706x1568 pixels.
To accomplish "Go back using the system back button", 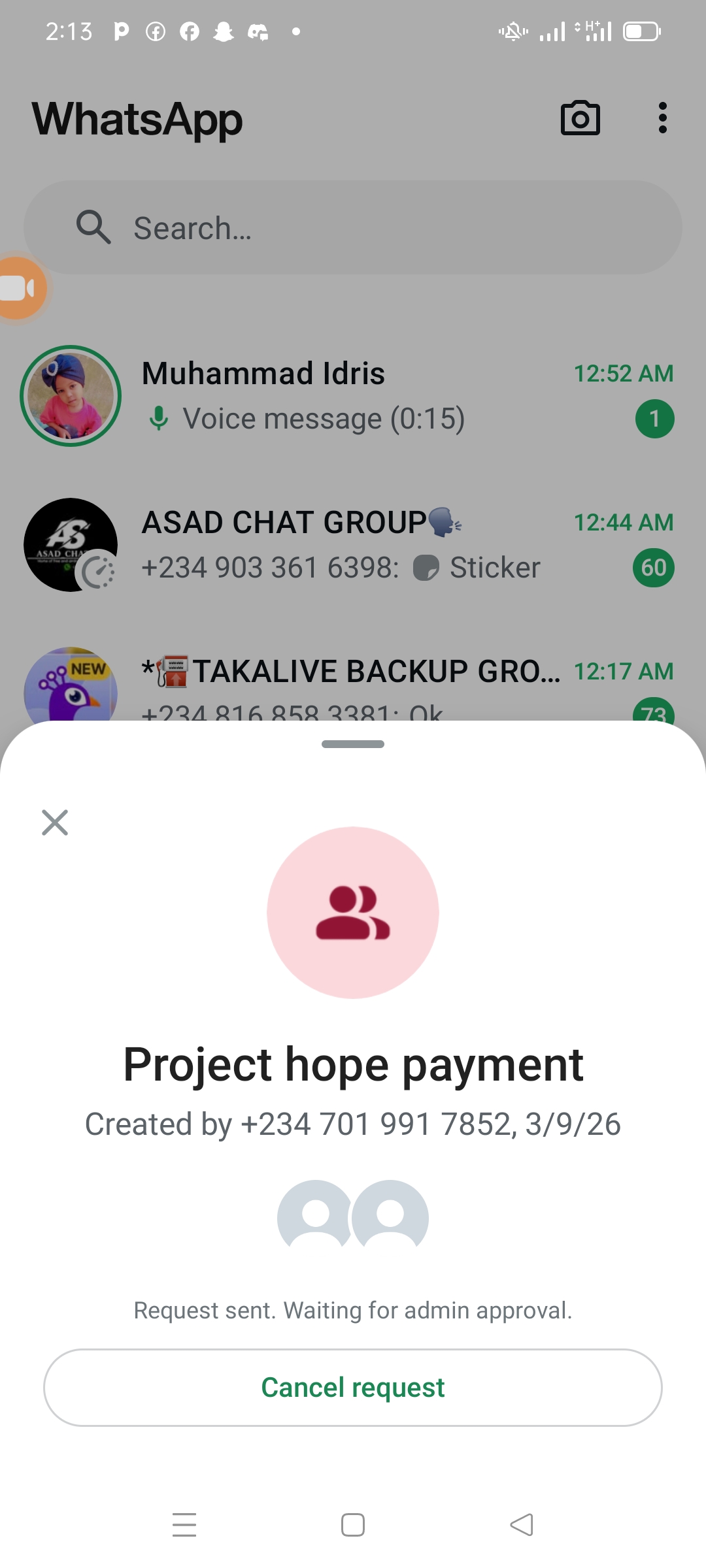I will 521,1525.
